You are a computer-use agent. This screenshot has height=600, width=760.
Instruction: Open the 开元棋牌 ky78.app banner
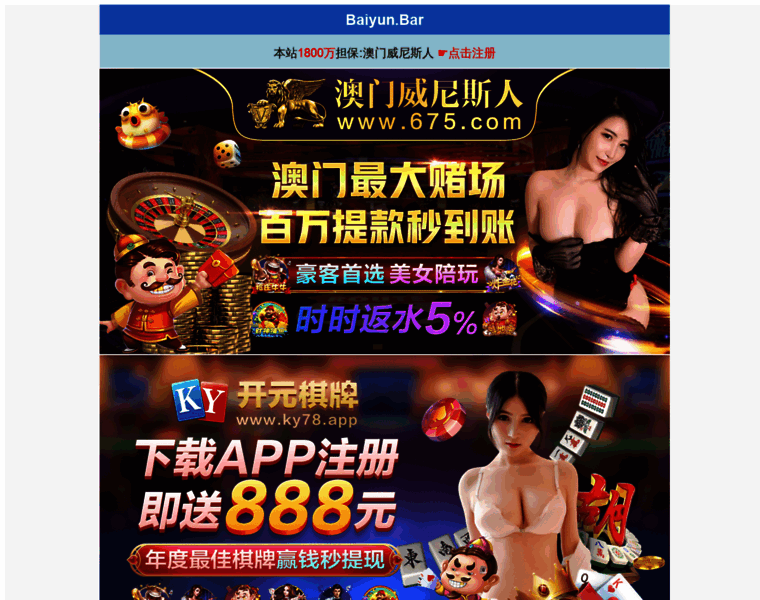(x=384, y=478)
